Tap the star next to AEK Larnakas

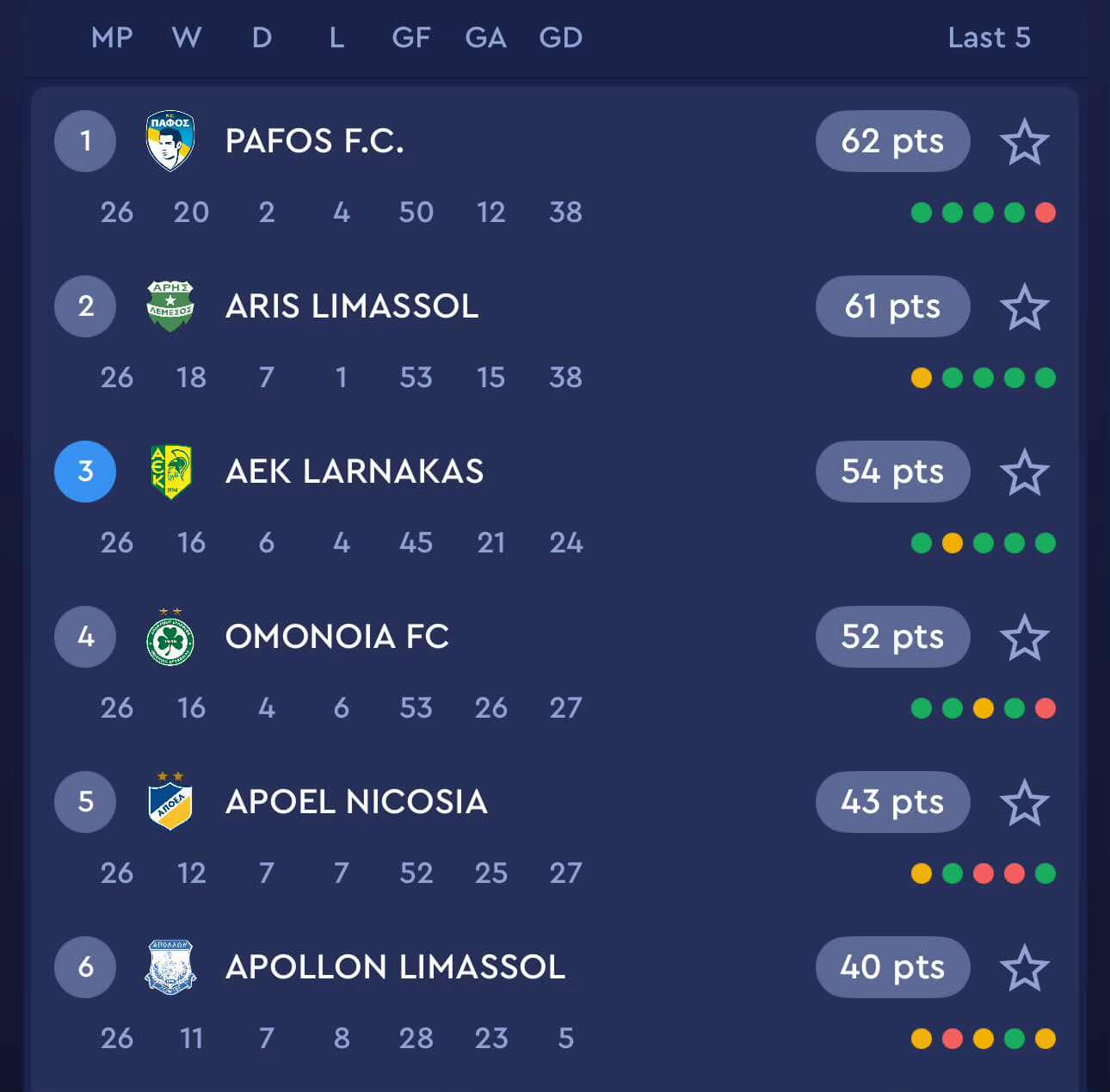point(1024,472)
